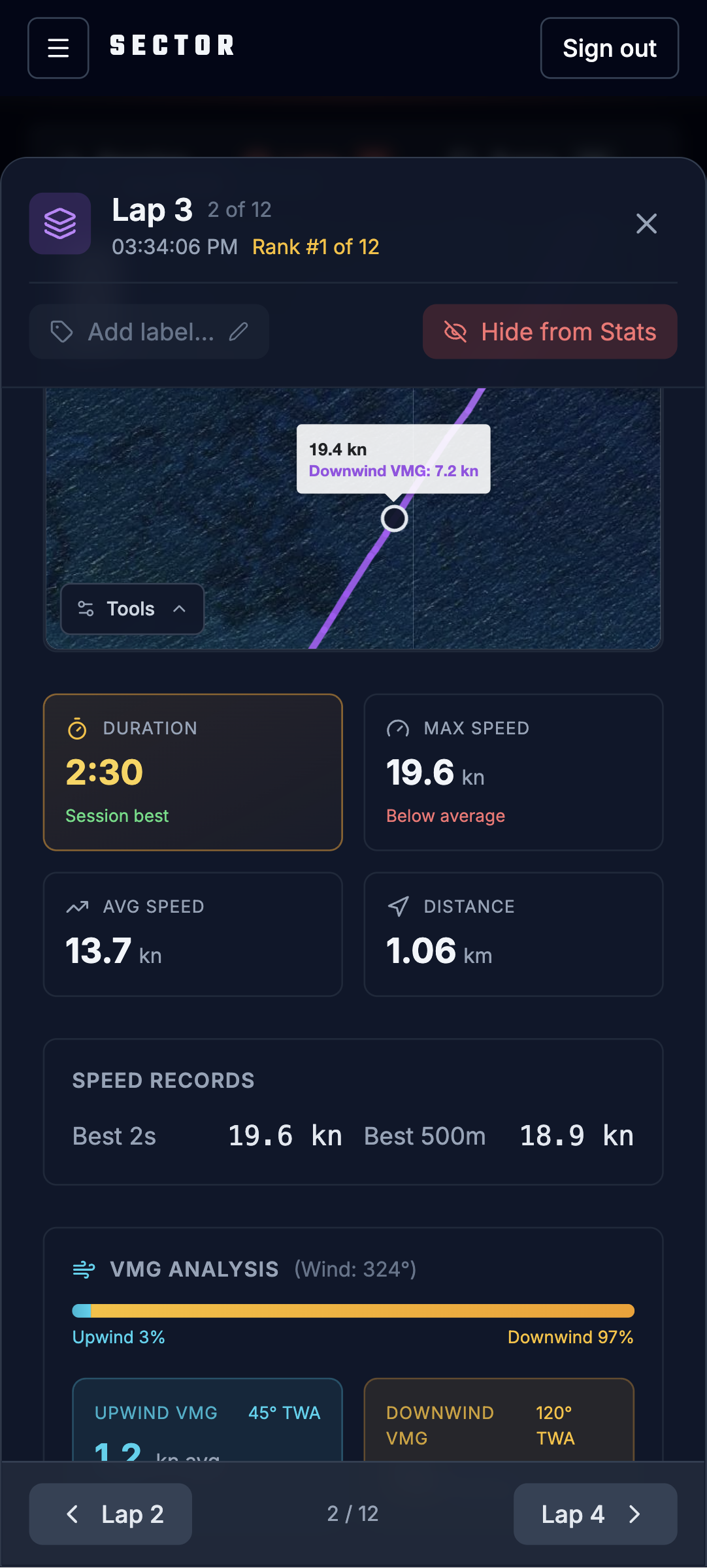The height and width of the screenshot is (1568, 707).
Task: Add a label to this lap
Action: [x=149, y=332]
